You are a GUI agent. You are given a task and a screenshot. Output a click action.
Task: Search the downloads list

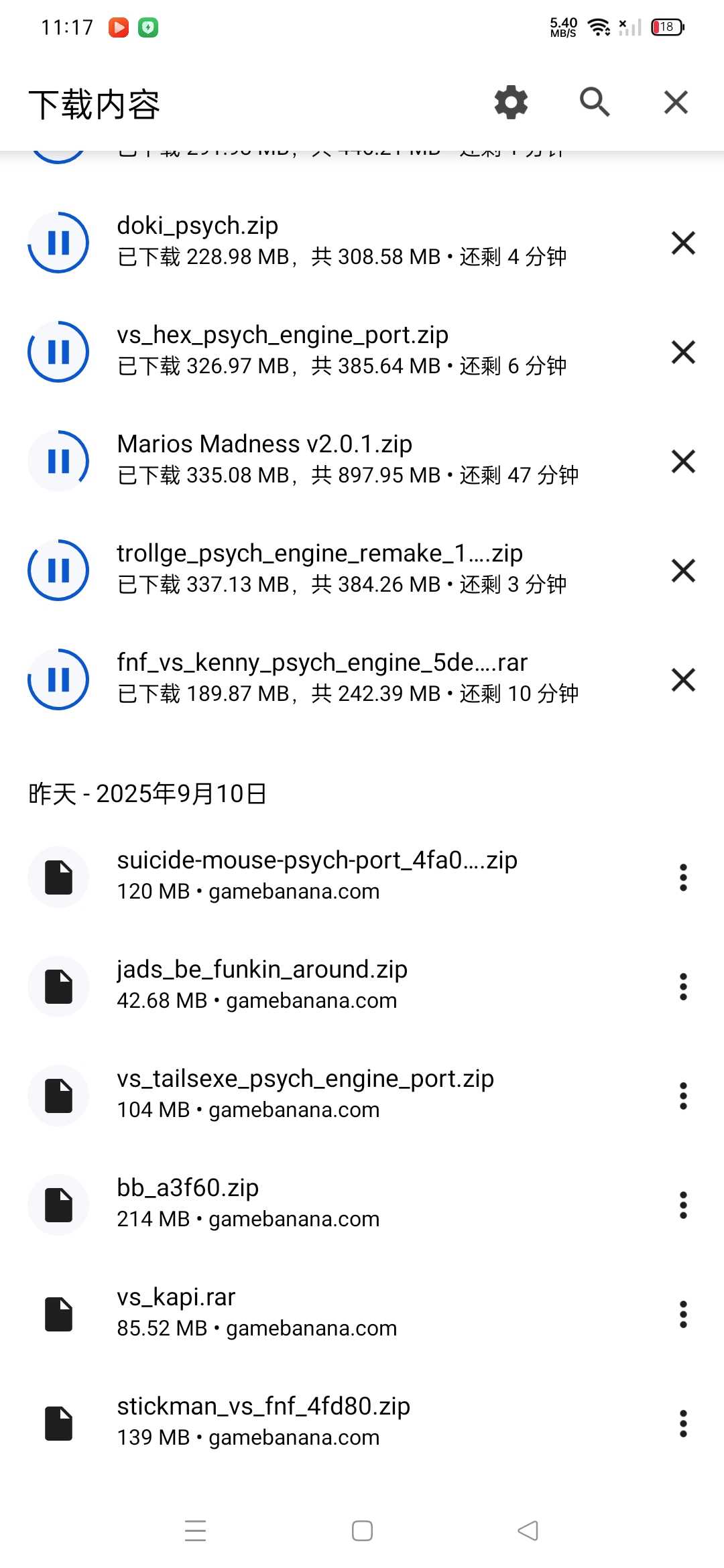(595, 103)
